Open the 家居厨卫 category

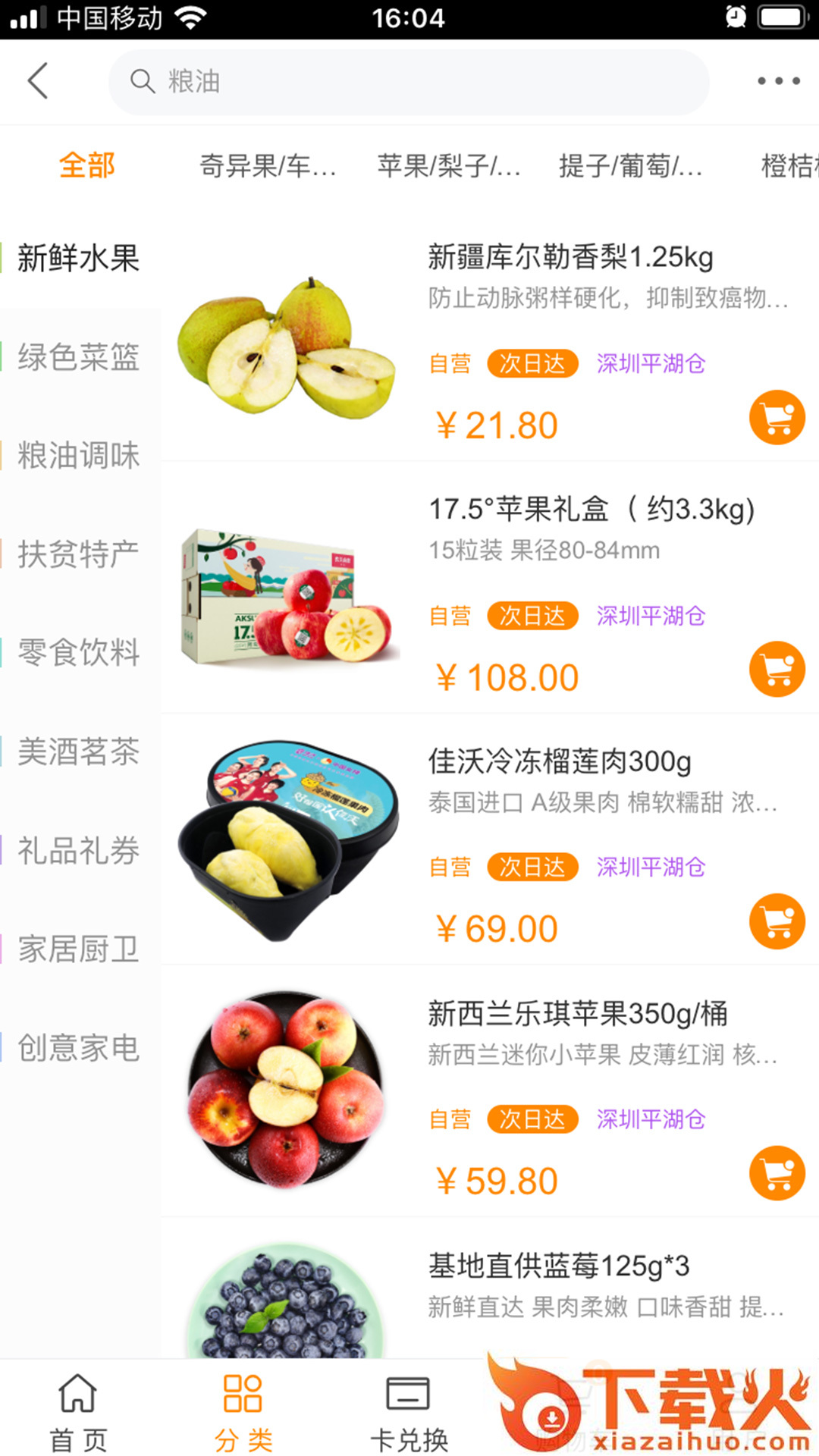pos(79,949)
